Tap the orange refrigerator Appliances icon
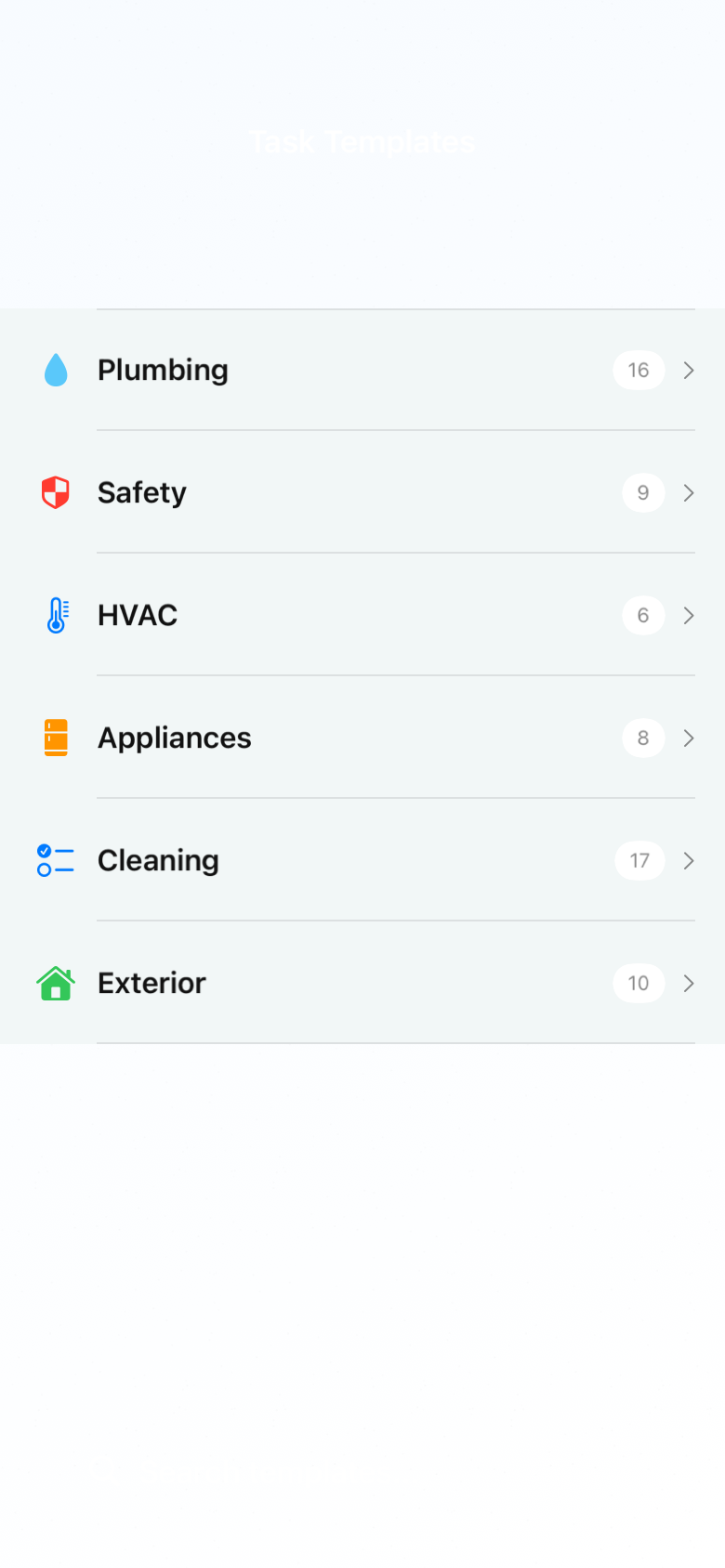 [x=56, y=738]
